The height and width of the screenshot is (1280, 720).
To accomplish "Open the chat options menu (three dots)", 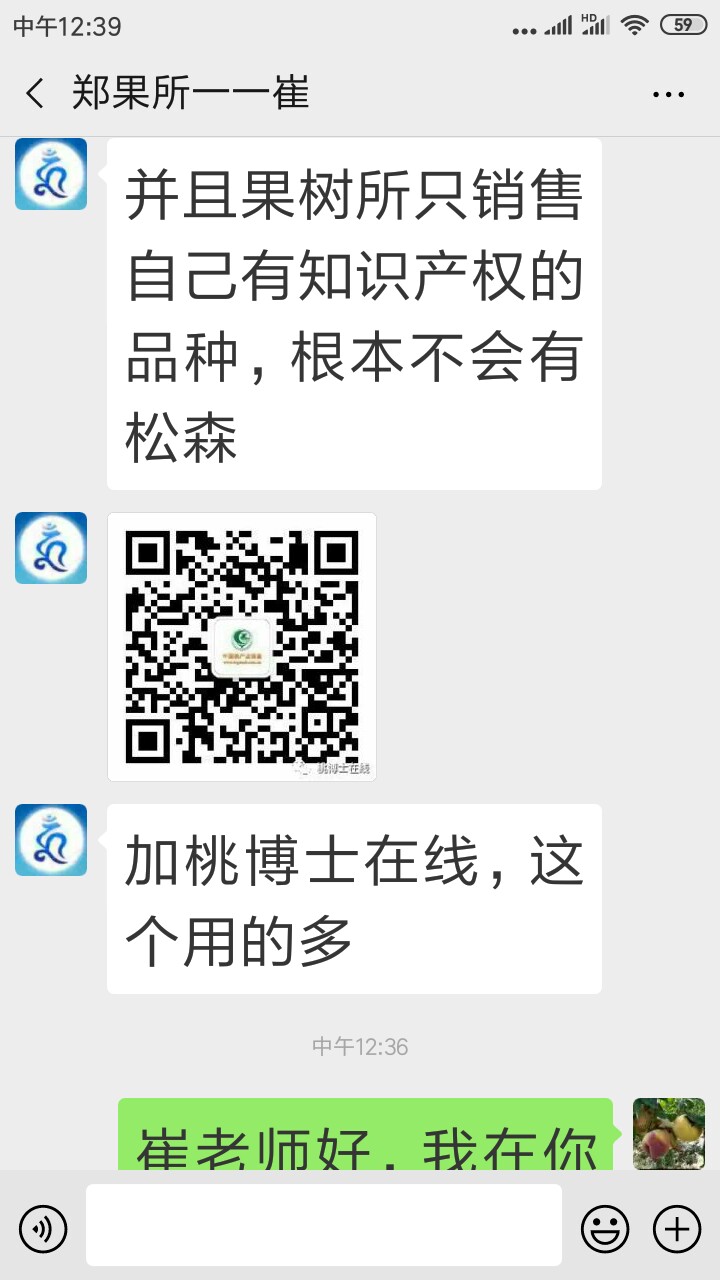I will click(x=668, y=95).
